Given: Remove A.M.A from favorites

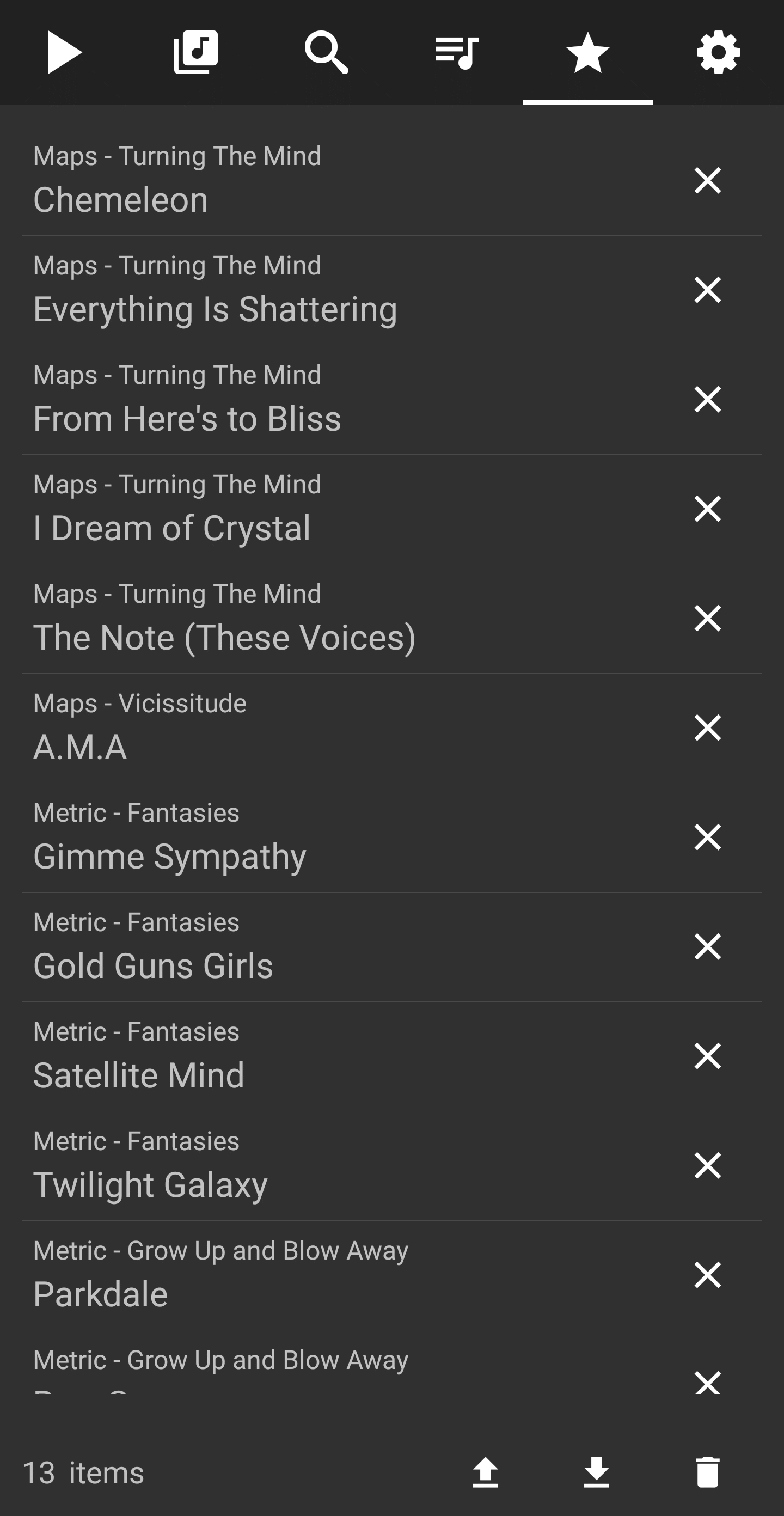Looking at the screenshot, I should [707, 728].
